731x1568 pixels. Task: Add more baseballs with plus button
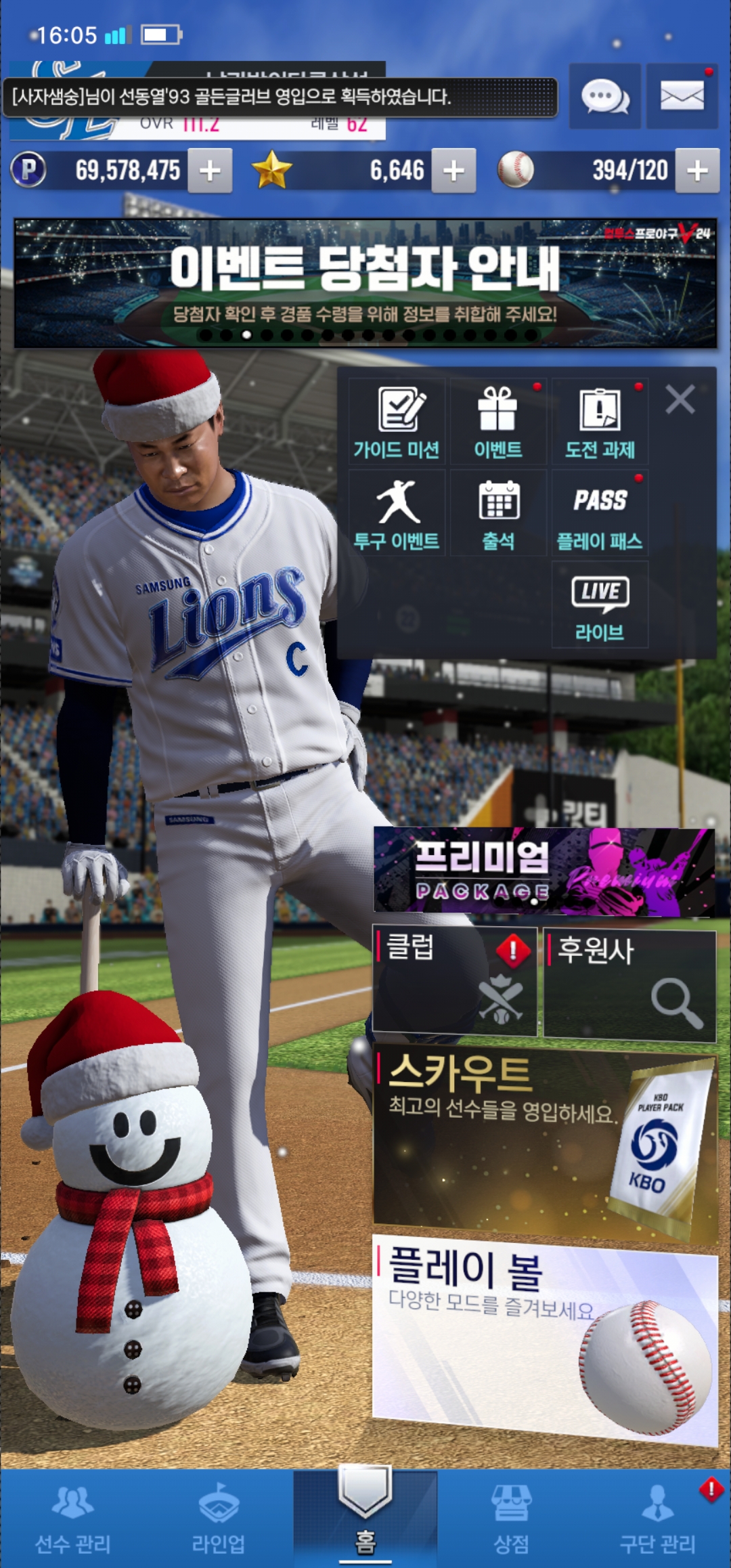(697, 171)
